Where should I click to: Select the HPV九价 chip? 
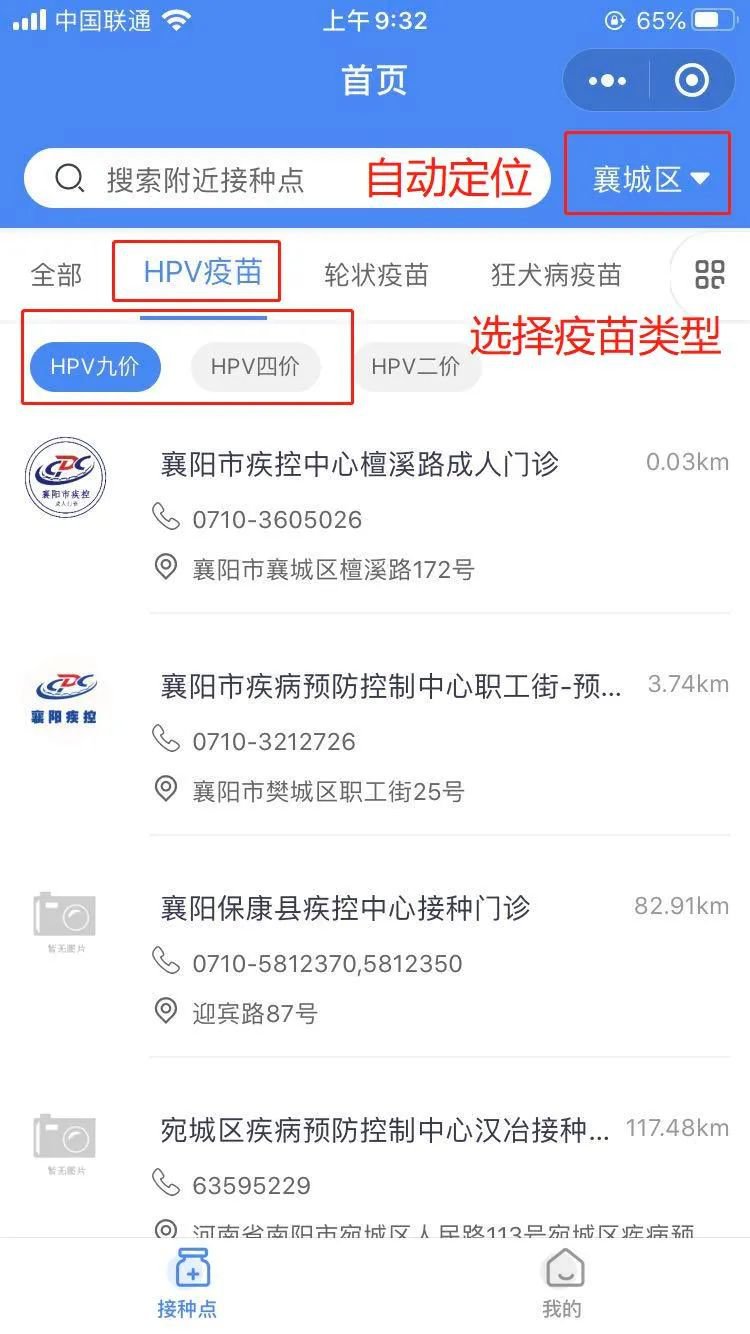(95, 367)
